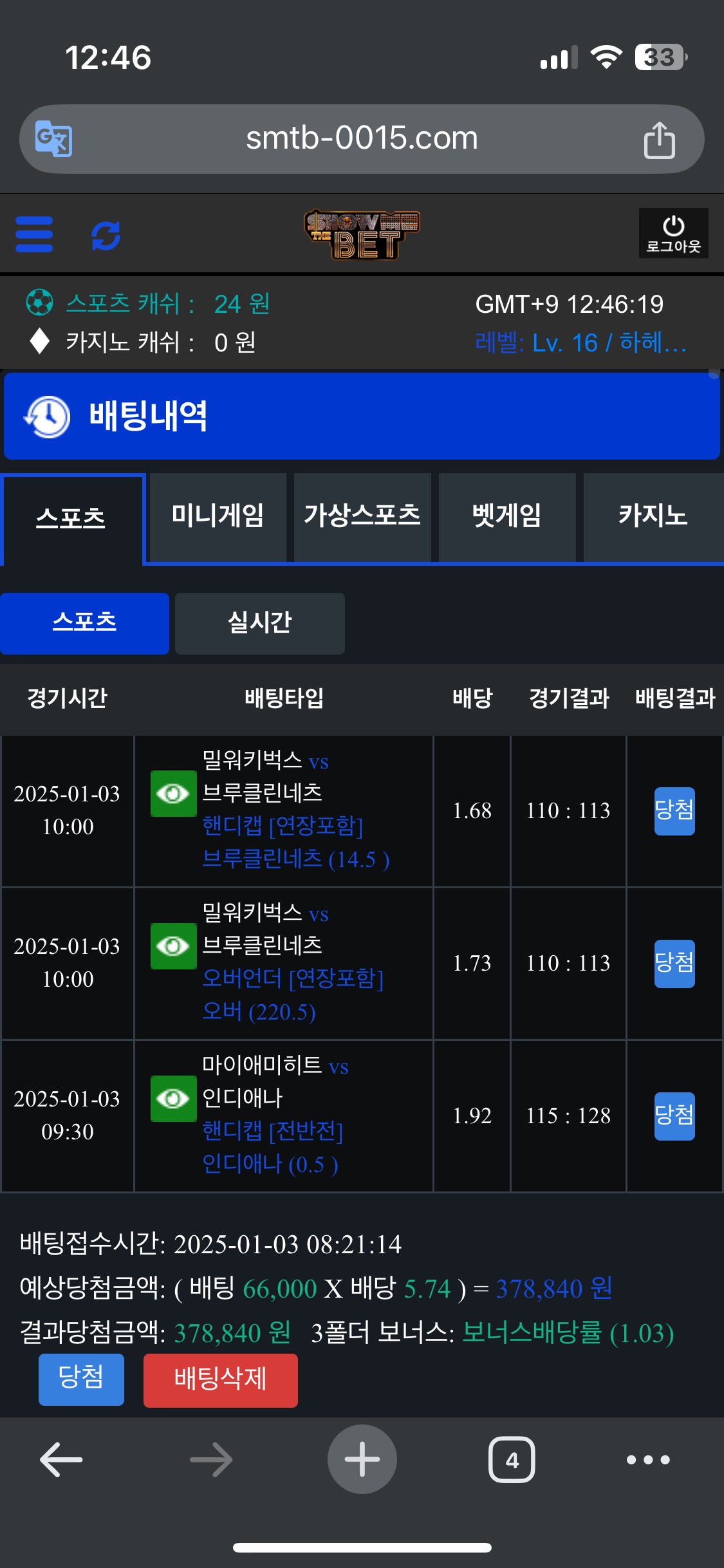
Task: Open the browser's more options menu
Action: 648,1459
